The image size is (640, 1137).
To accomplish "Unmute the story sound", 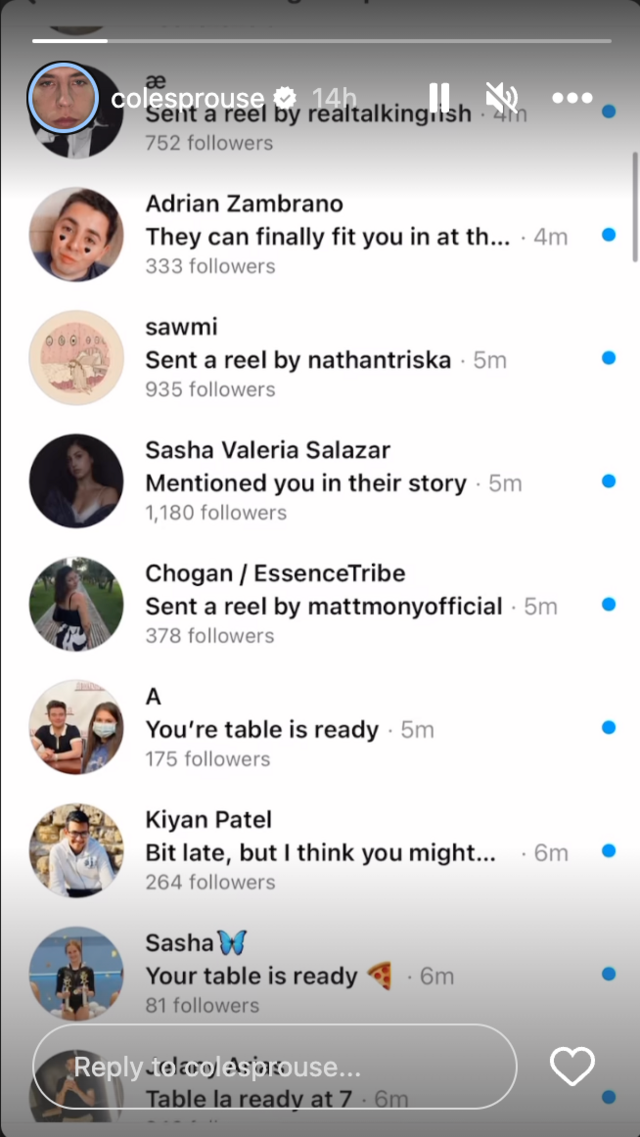I will 501,97.
